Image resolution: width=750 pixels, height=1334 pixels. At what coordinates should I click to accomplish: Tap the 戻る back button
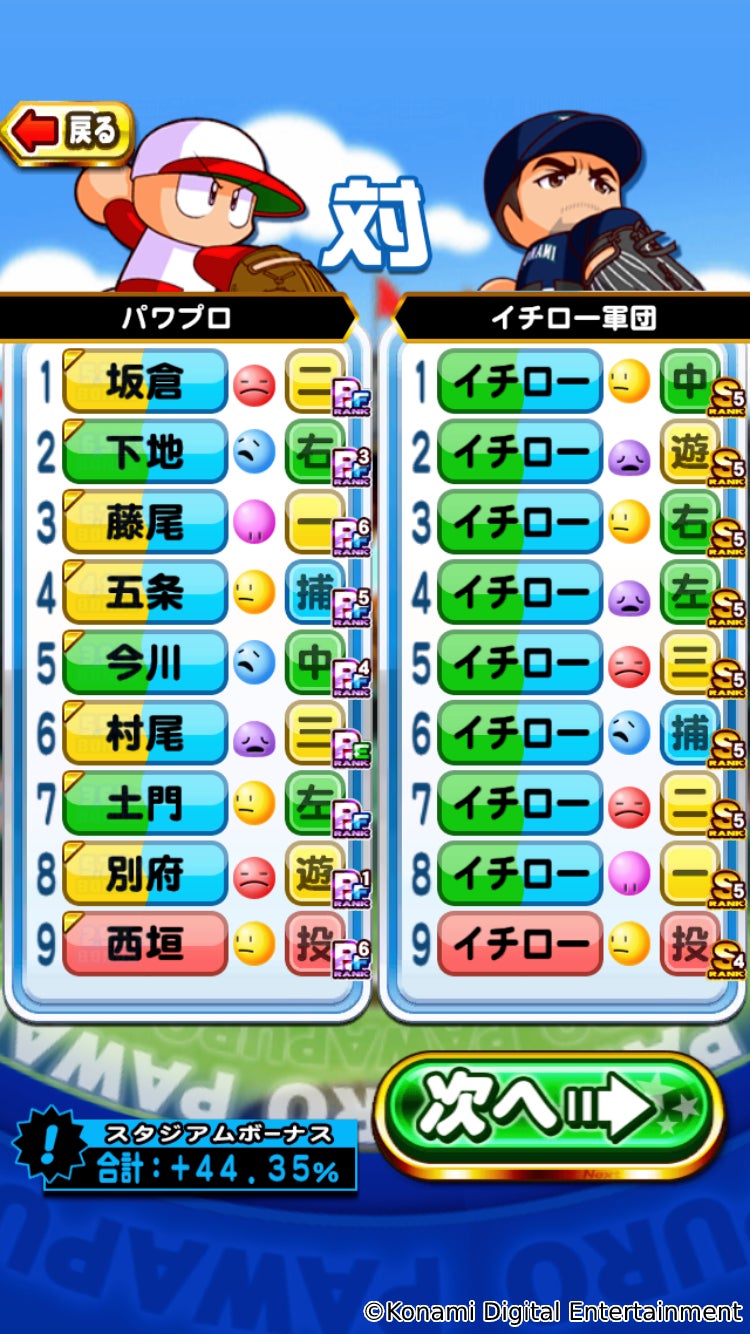pos(70,132)
